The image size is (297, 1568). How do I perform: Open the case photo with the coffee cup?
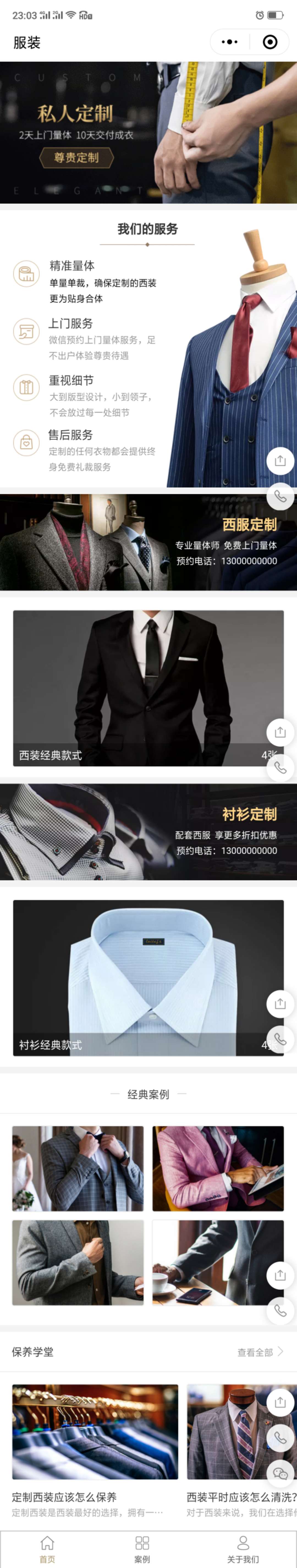pyautogui.click(x=207, y=1262)
